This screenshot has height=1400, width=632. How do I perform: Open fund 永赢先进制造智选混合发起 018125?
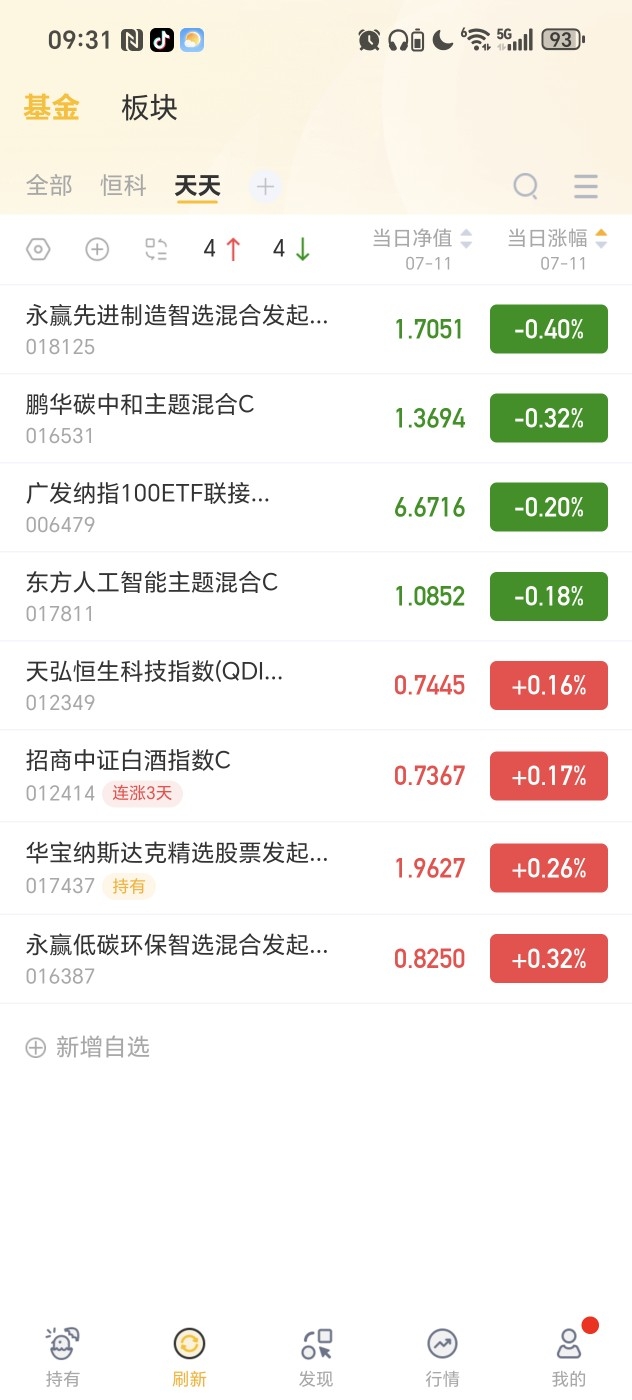[x=316, y=329]
